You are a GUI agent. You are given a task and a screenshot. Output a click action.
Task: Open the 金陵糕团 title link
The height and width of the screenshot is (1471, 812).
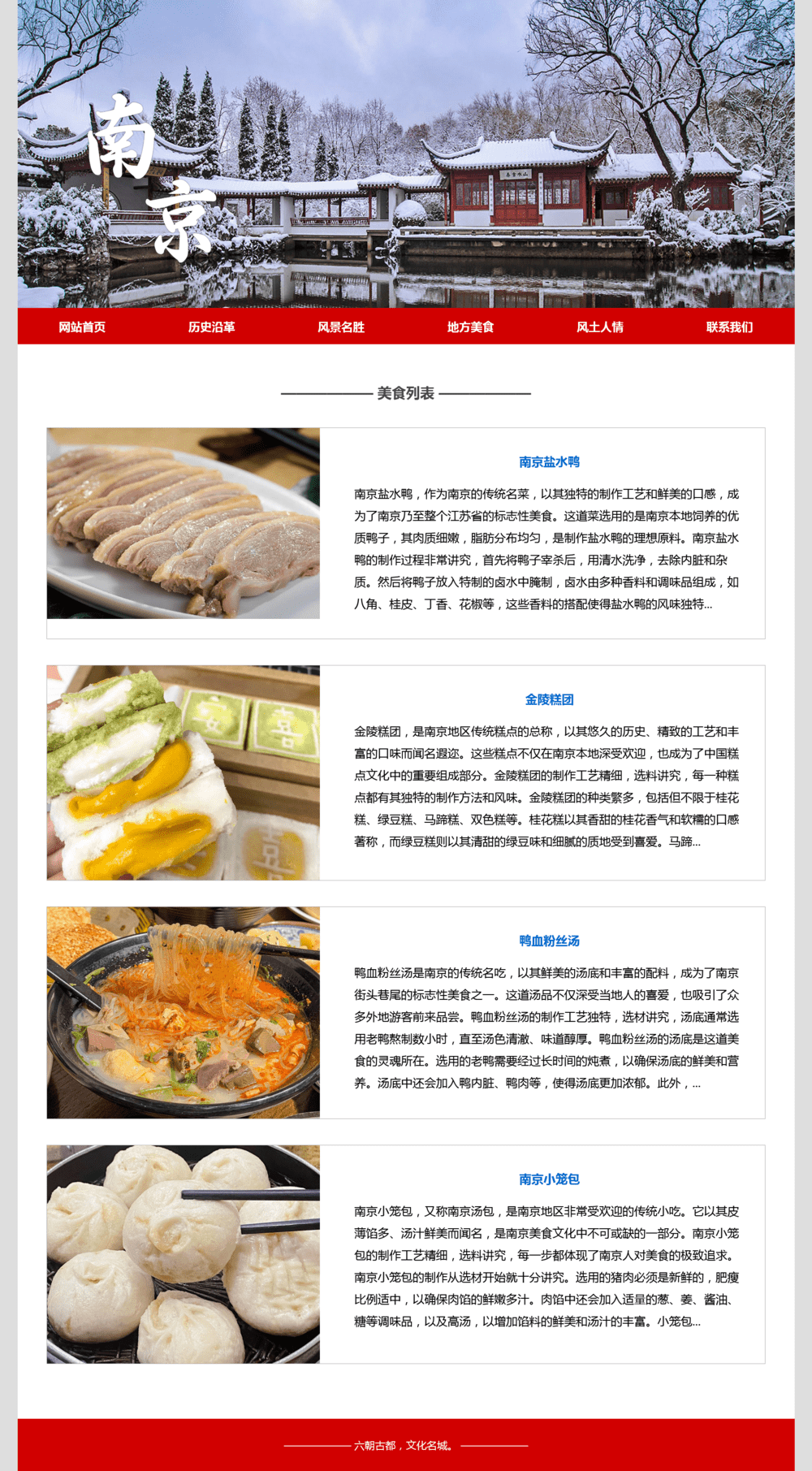(549, 699)
